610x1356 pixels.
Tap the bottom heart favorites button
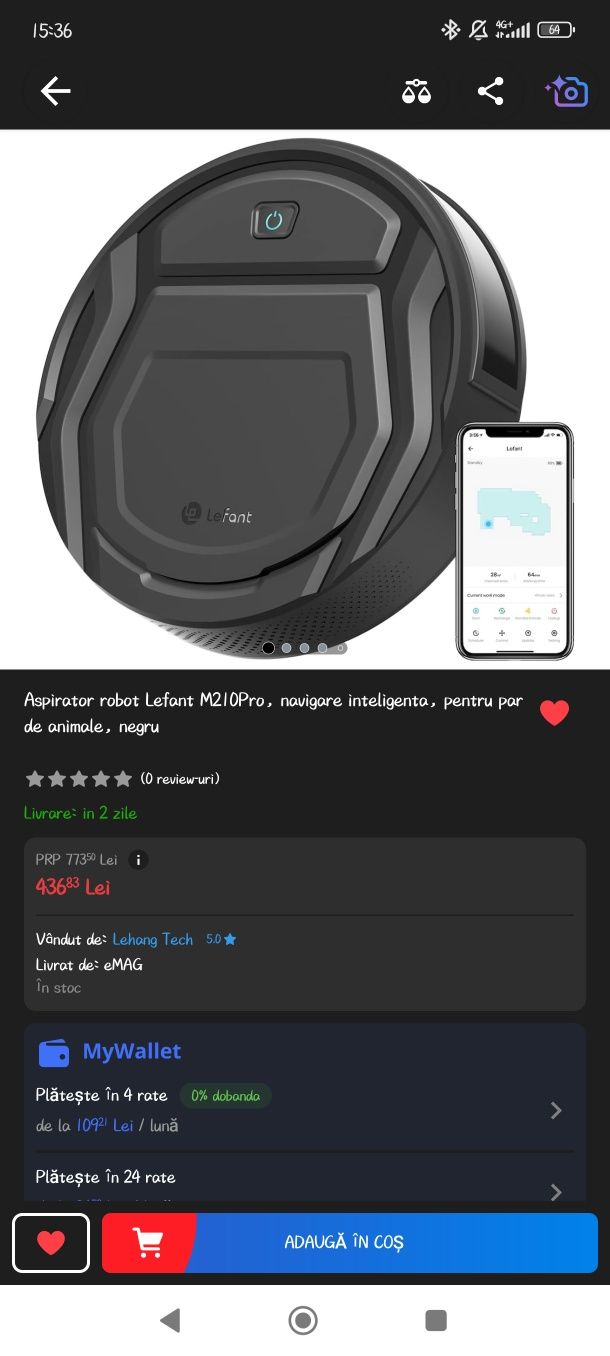tap(51, 1242)
